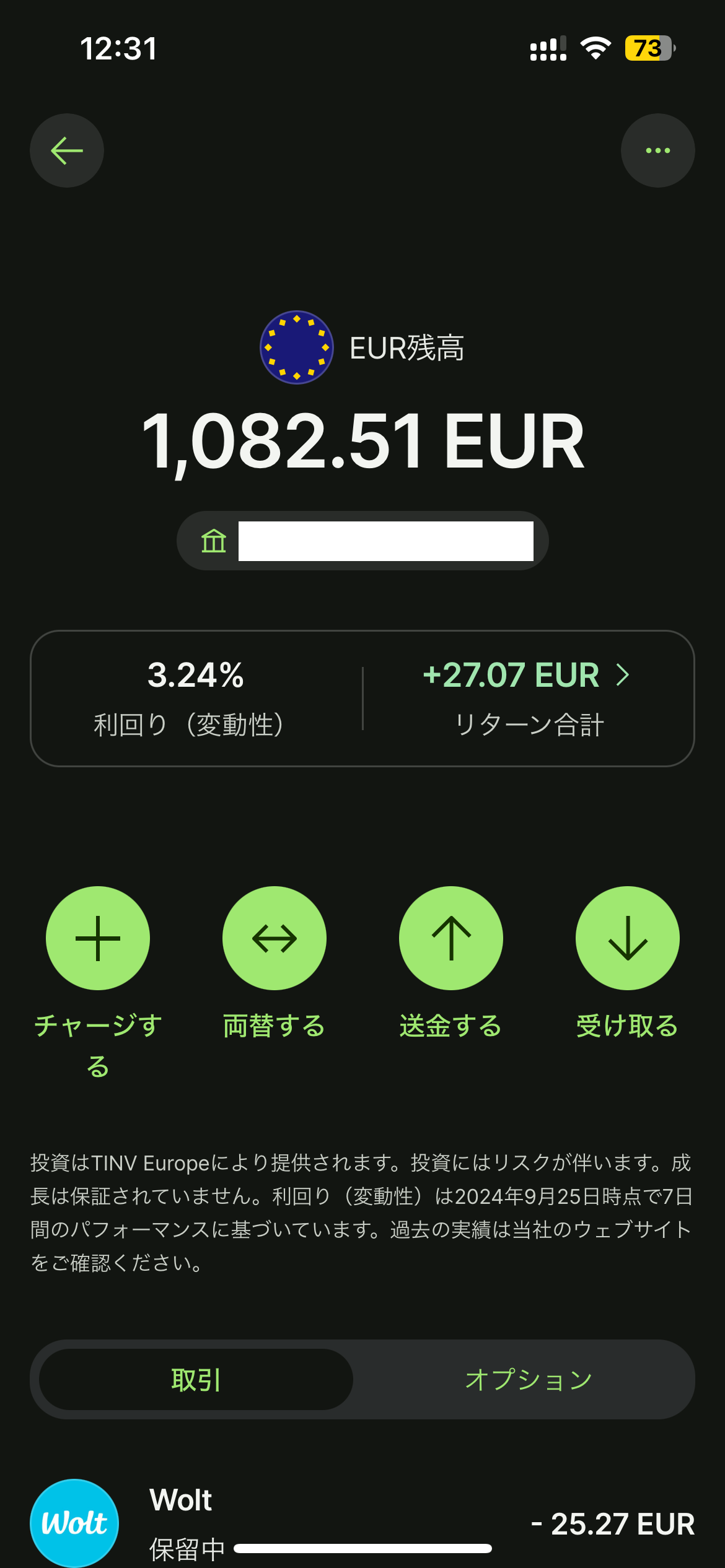Tap the 送金する send button
Screen dimensions: 725x1568
[451, 938]
